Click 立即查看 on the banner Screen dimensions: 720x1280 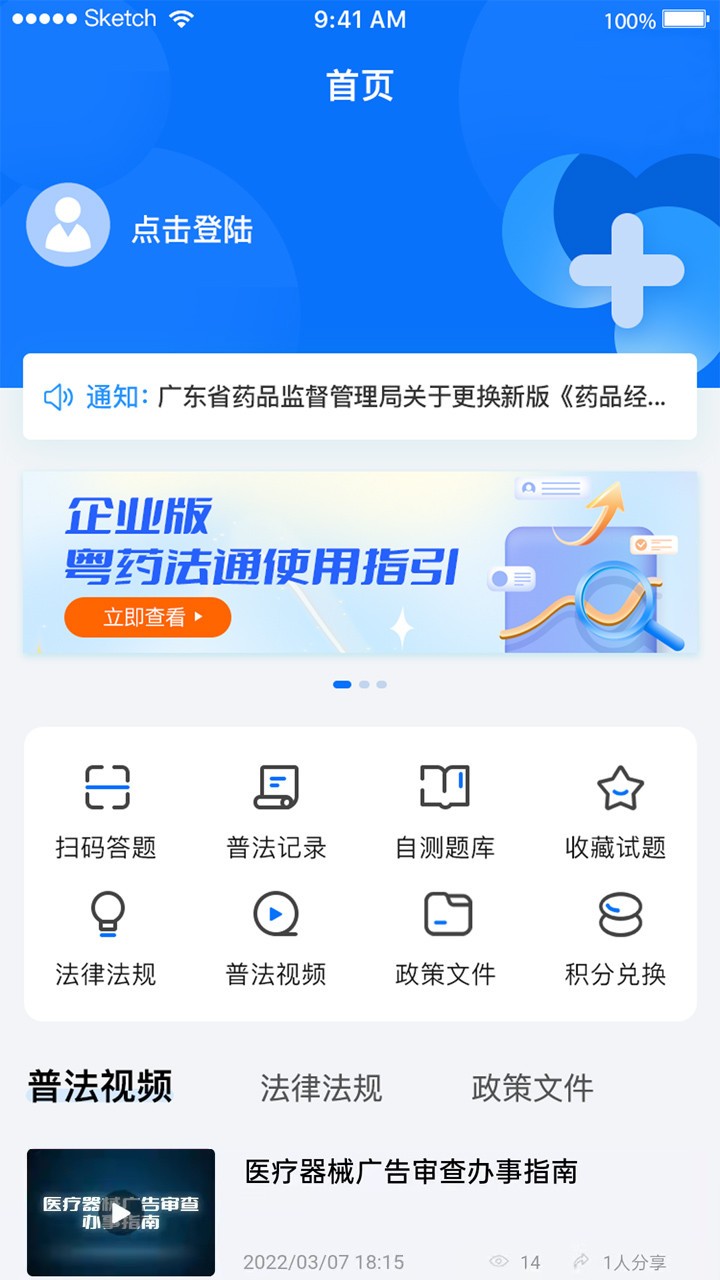147,617
